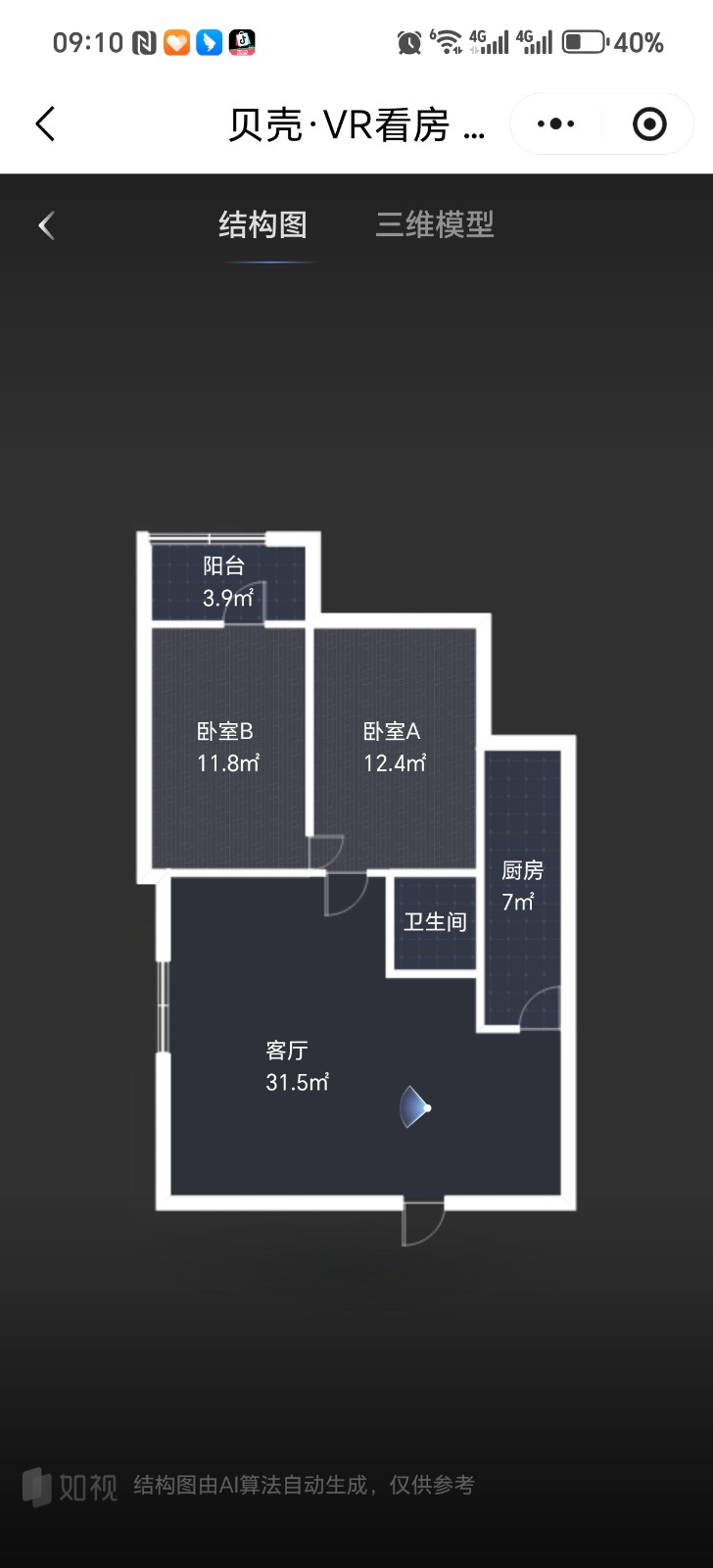This screenshot has width=713, height=1568.
Task: Open the mini program more options menu
Action: point(555,124)
